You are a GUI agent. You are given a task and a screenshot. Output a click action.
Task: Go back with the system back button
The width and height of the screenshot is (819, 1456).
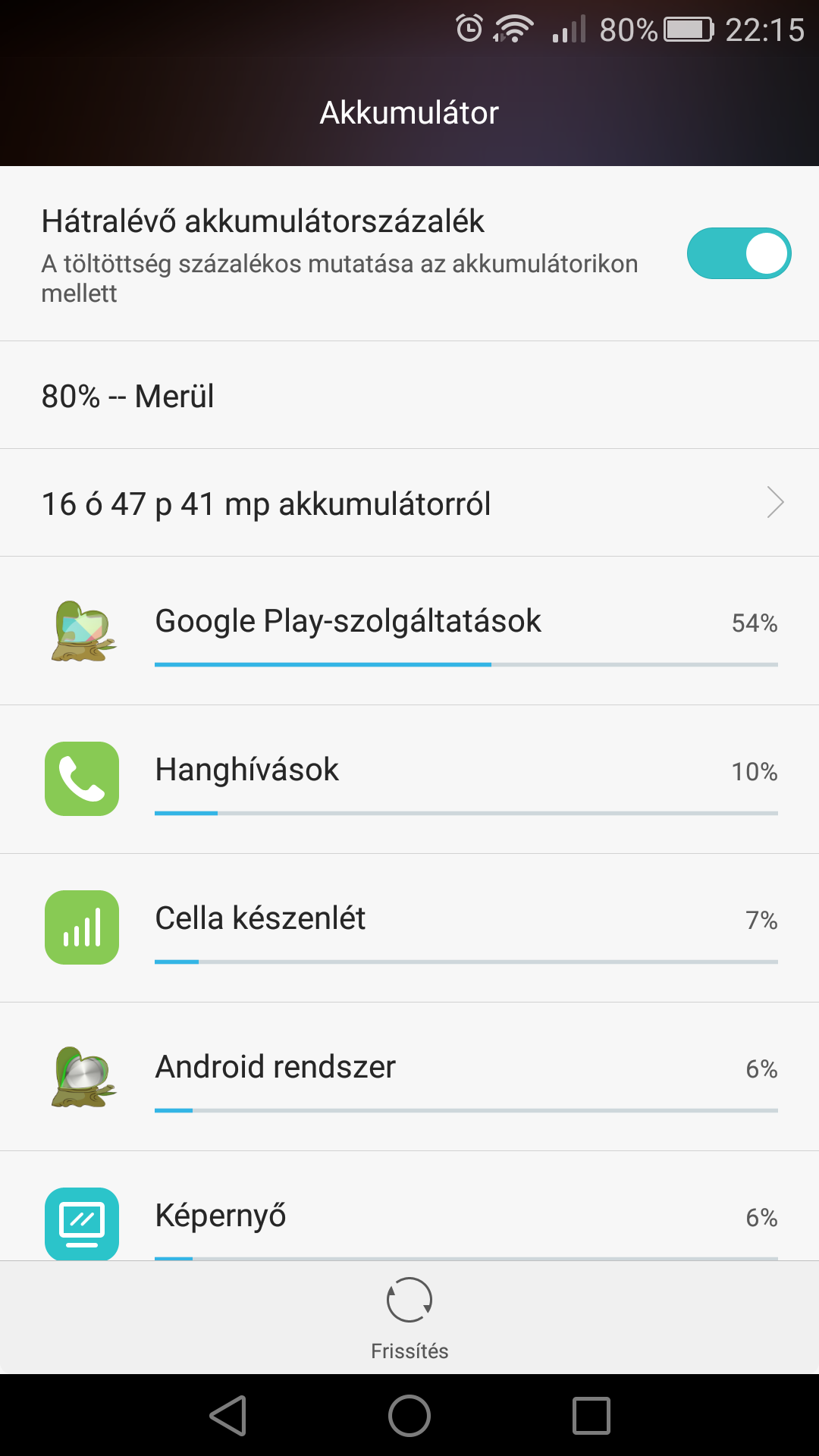(x=228, y=1416)
